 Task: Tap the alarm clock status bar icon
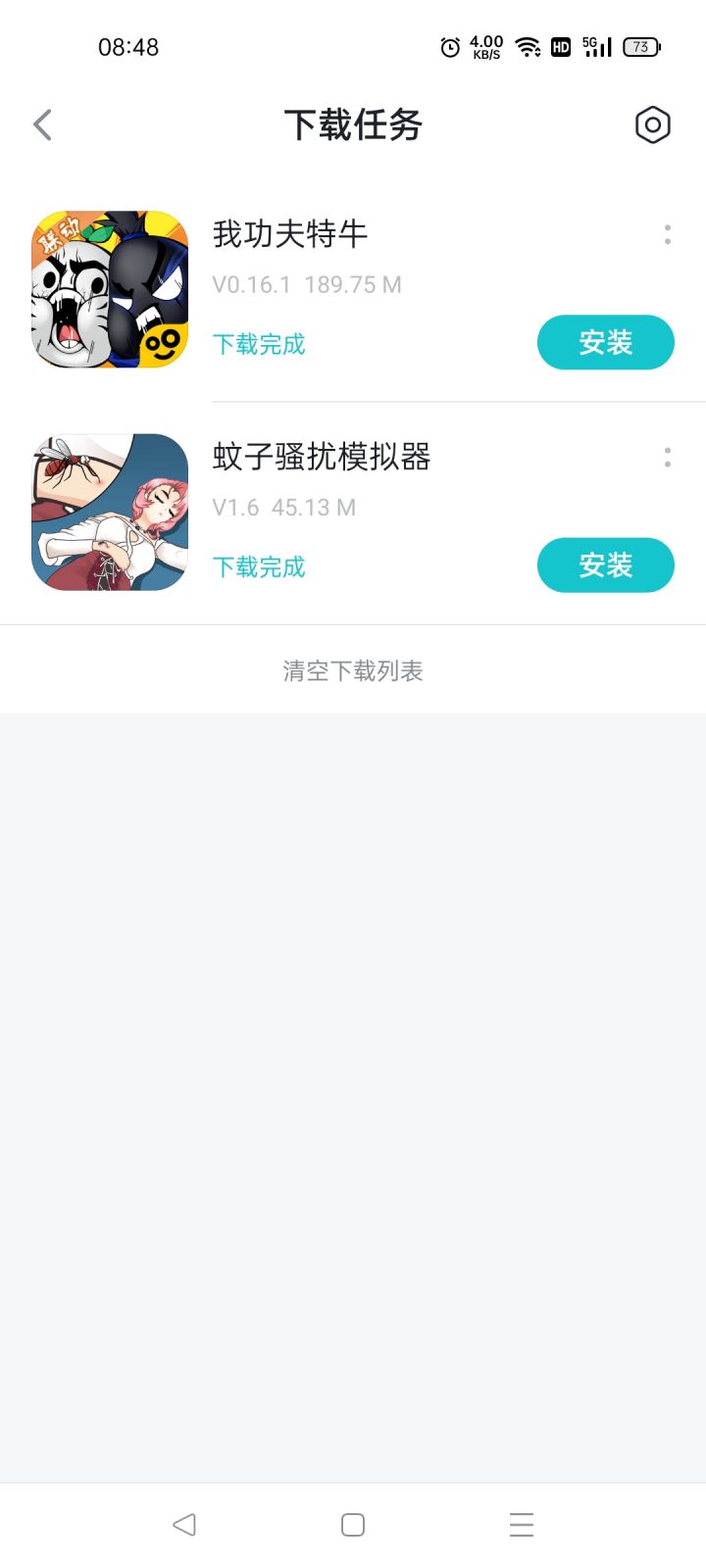click(x=449, y=46)
